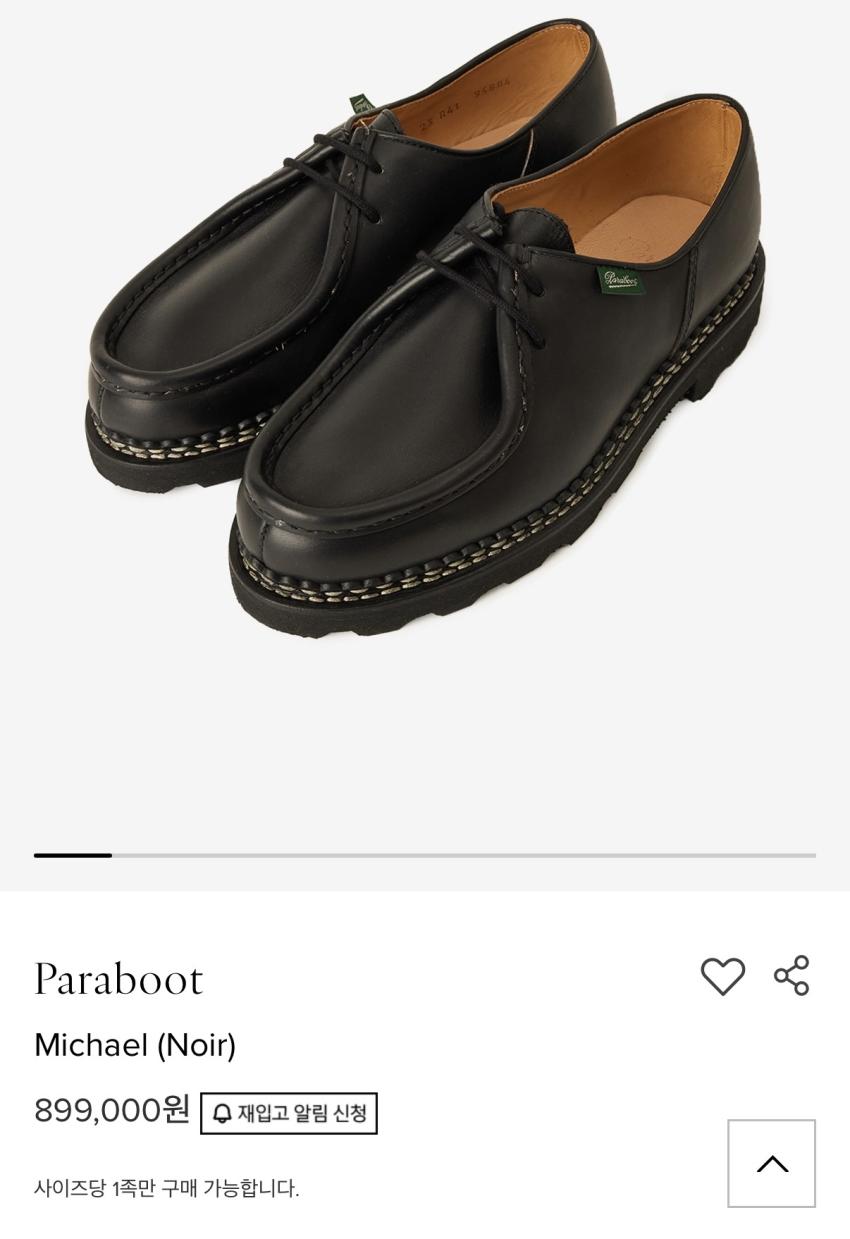The width and height of the screenshot is (850, 1239).
Task: Jump back to top with arrow button
Action: click(771, 1163)
